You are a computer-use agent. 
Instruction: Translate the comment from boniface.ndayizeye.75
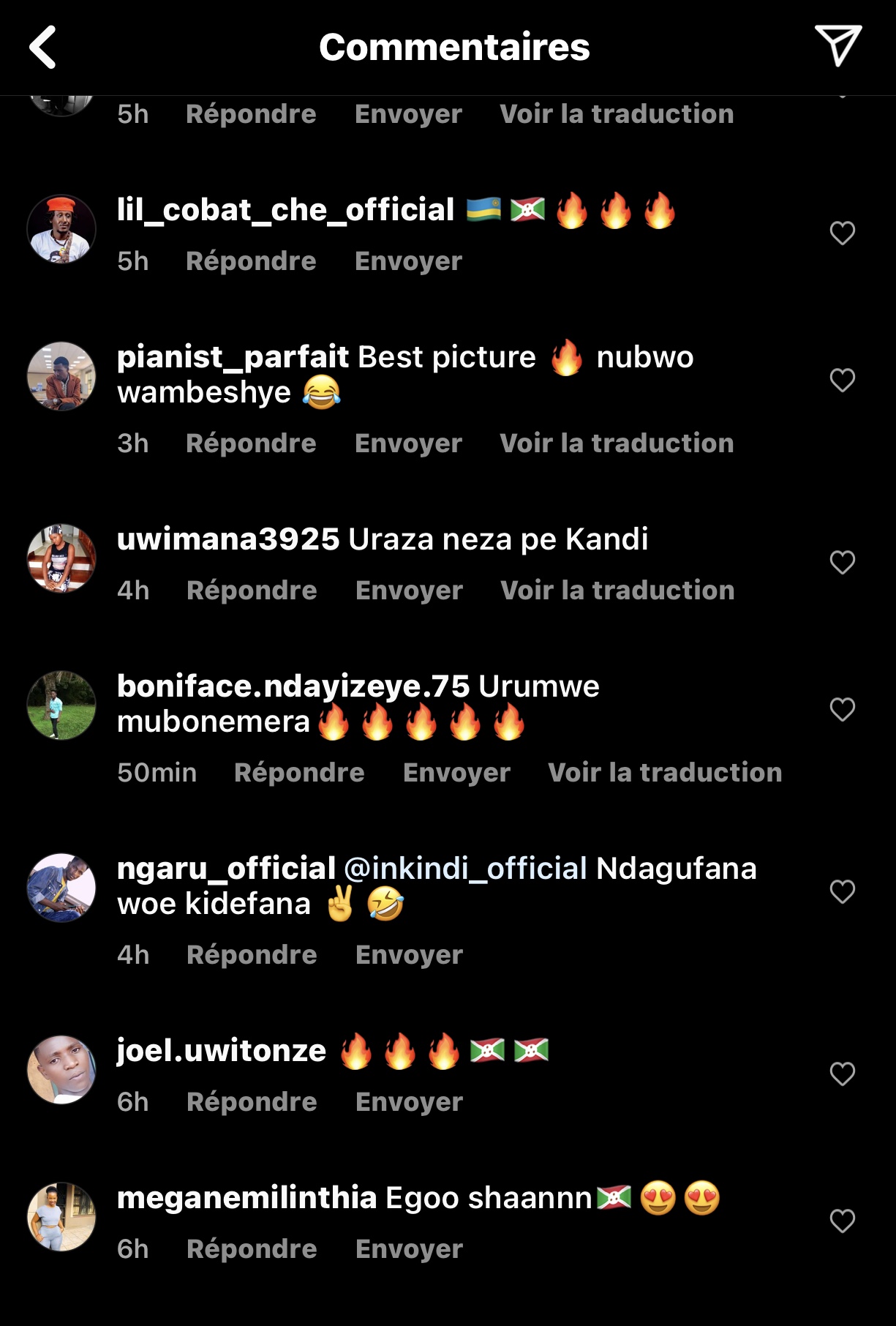pos(665,773)
